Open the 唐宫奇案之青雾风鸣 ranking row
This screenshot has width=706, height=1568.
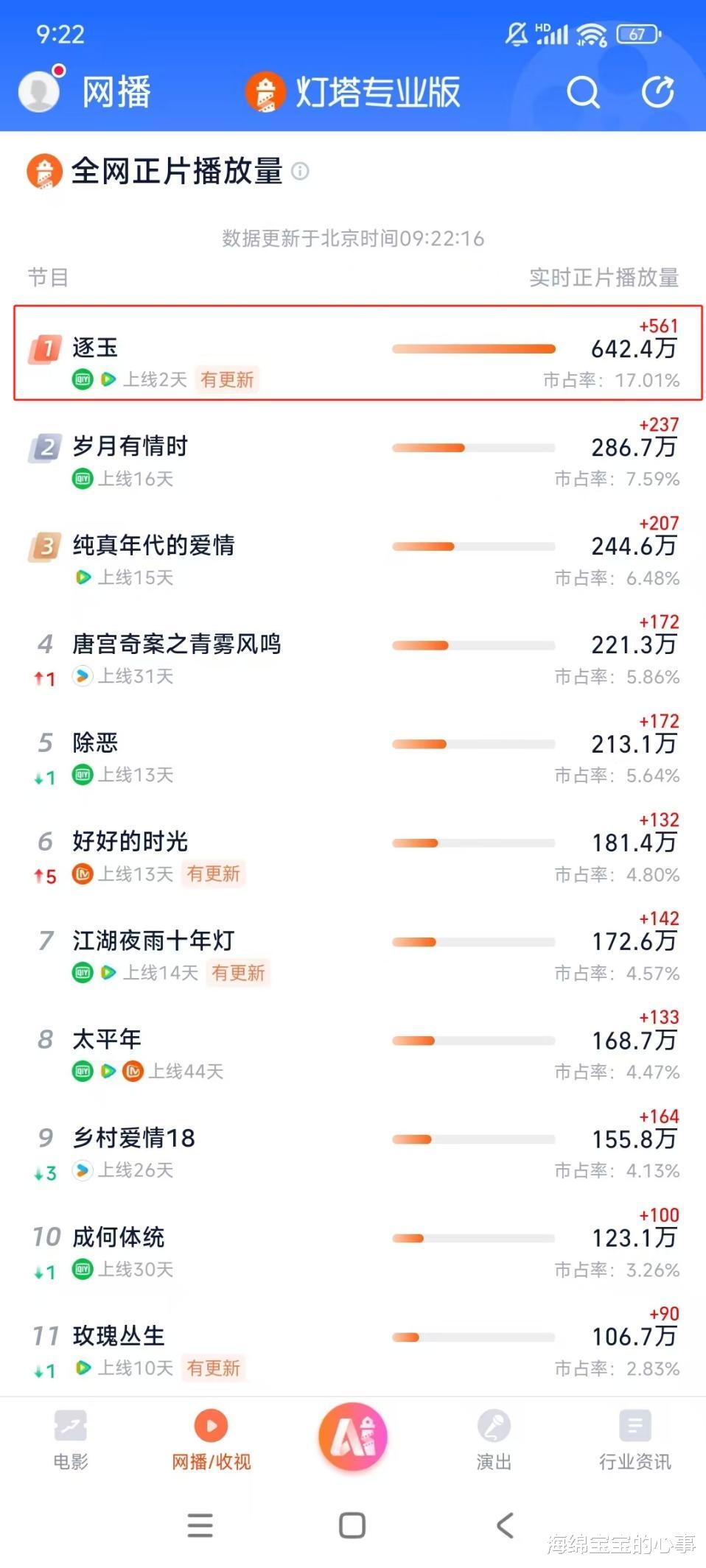click(x=354, y=650)
